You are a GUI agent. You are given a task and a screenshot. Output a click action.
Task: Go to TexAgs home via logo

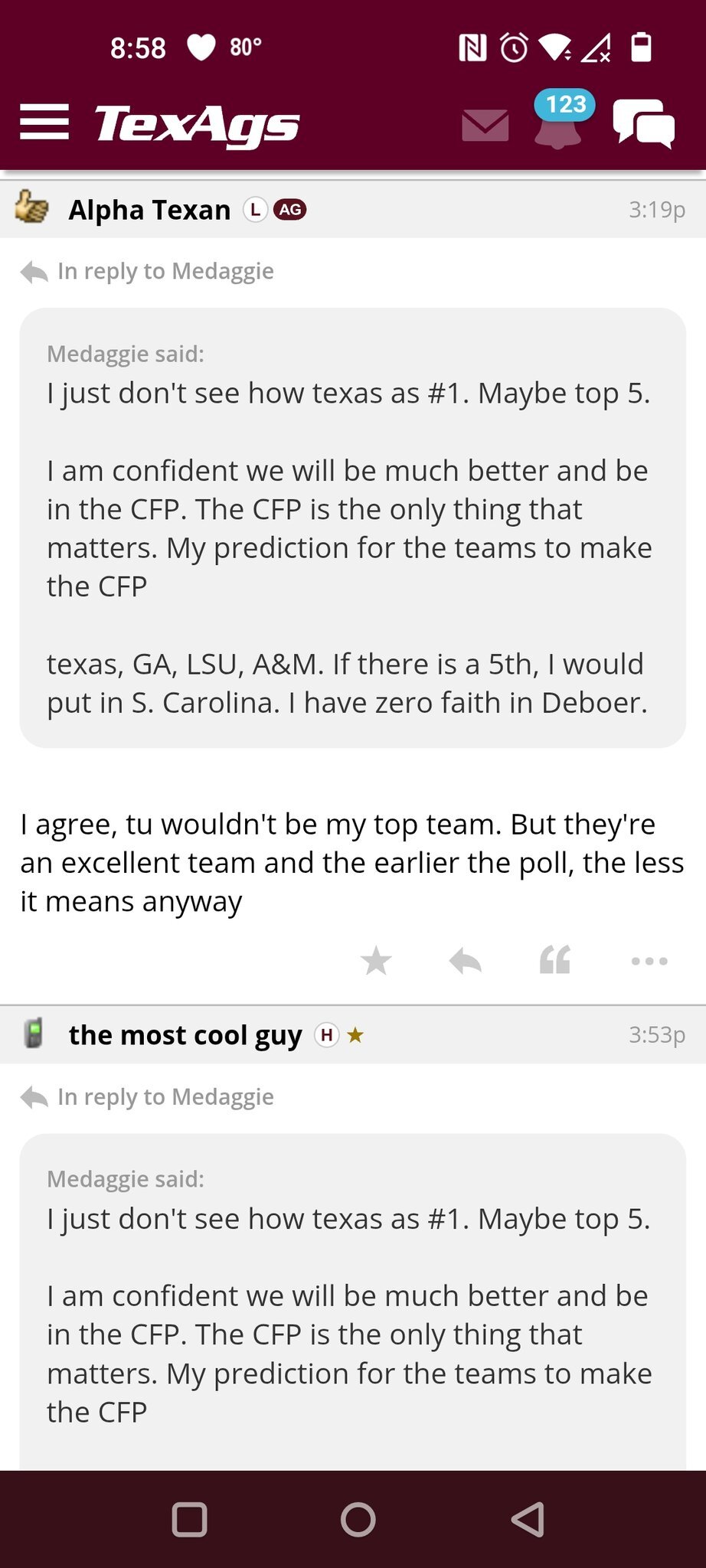coord(197,125)
